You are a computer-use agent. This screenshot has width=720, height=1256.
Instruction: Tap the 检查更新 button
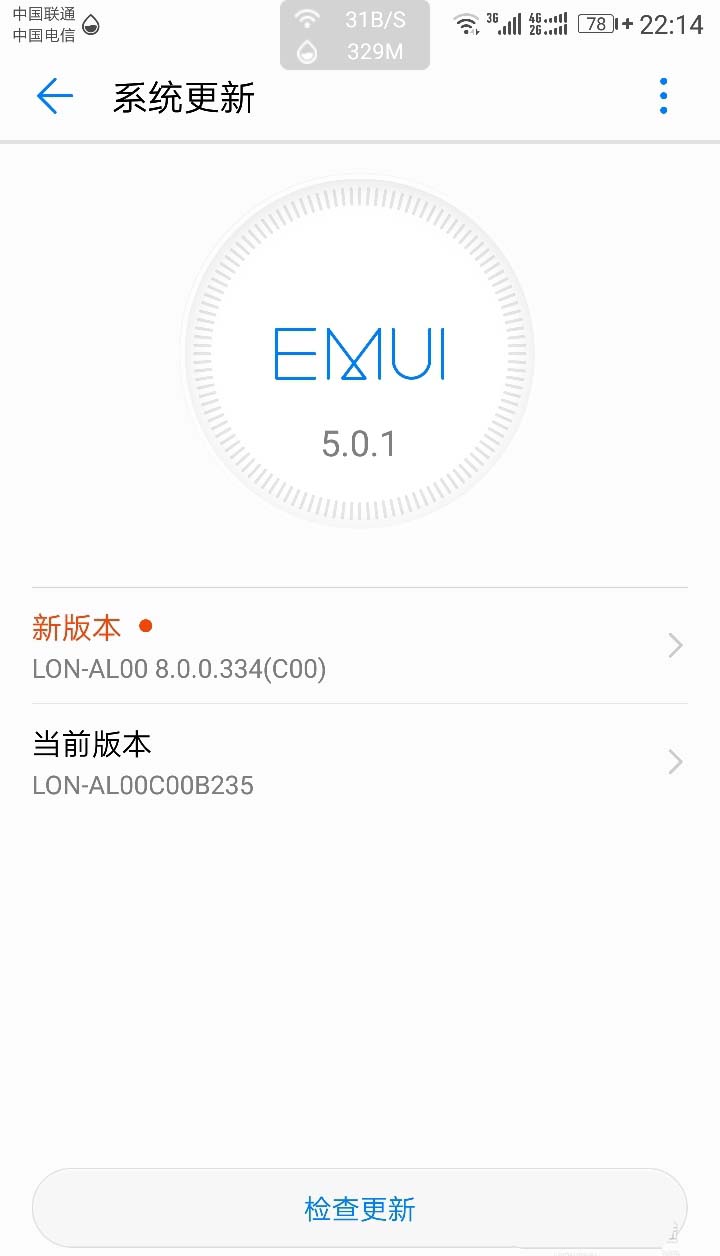pyautogui.click(x=359, y=1208)
